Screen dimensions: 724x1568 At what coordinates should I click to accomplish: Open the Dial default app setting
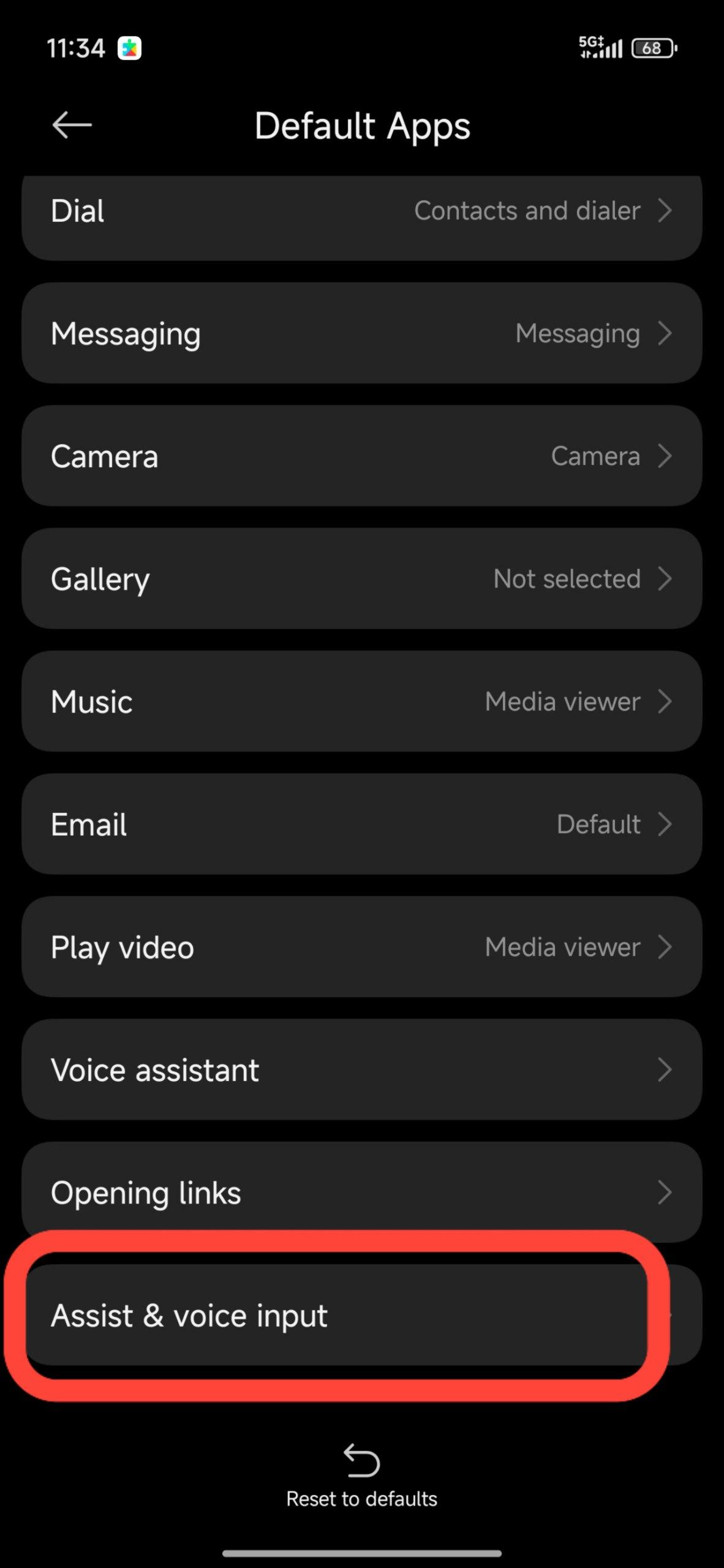coord(361,211)
